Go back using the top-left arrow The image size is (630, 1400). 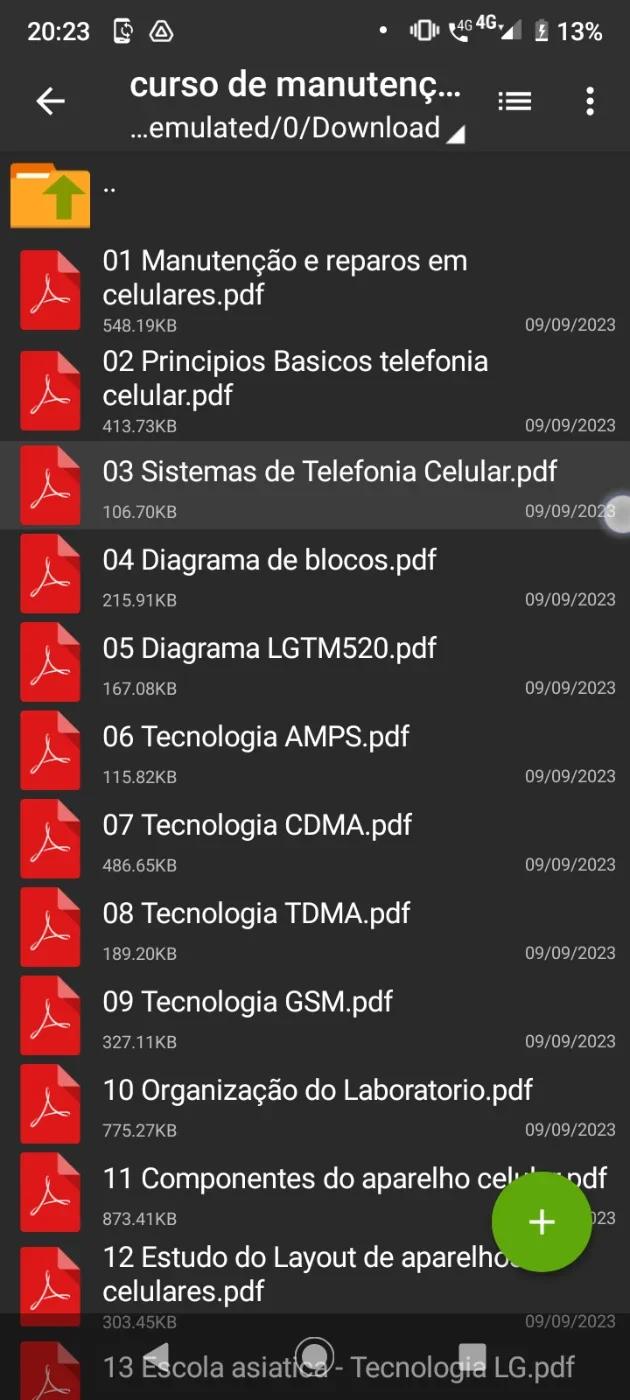point(50,101)
